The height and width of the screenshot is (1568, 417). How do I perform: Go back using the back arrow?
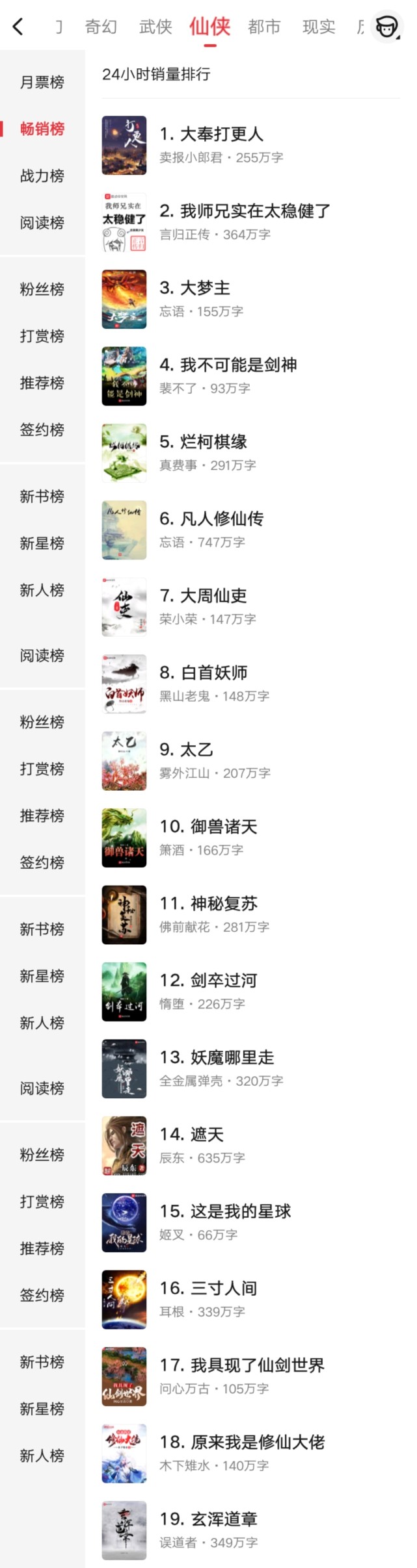18,27
